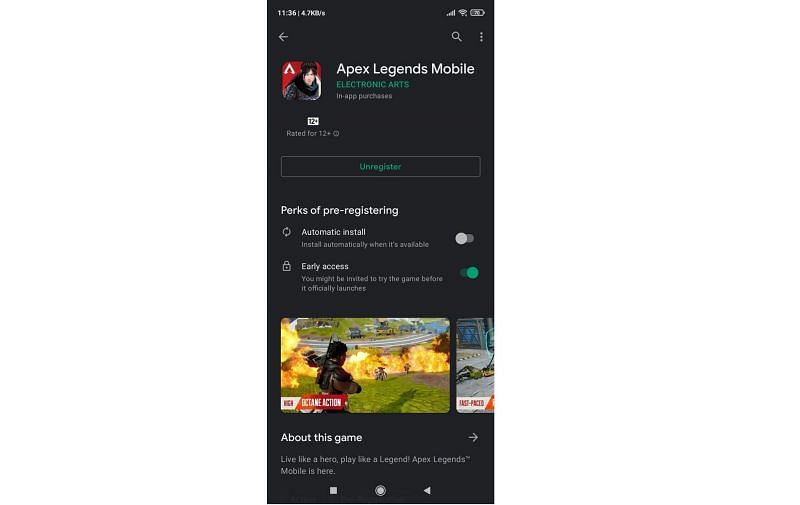800x505 pixels.
Task: Show info about the 12+ rating
Action: tap(336, 134)
